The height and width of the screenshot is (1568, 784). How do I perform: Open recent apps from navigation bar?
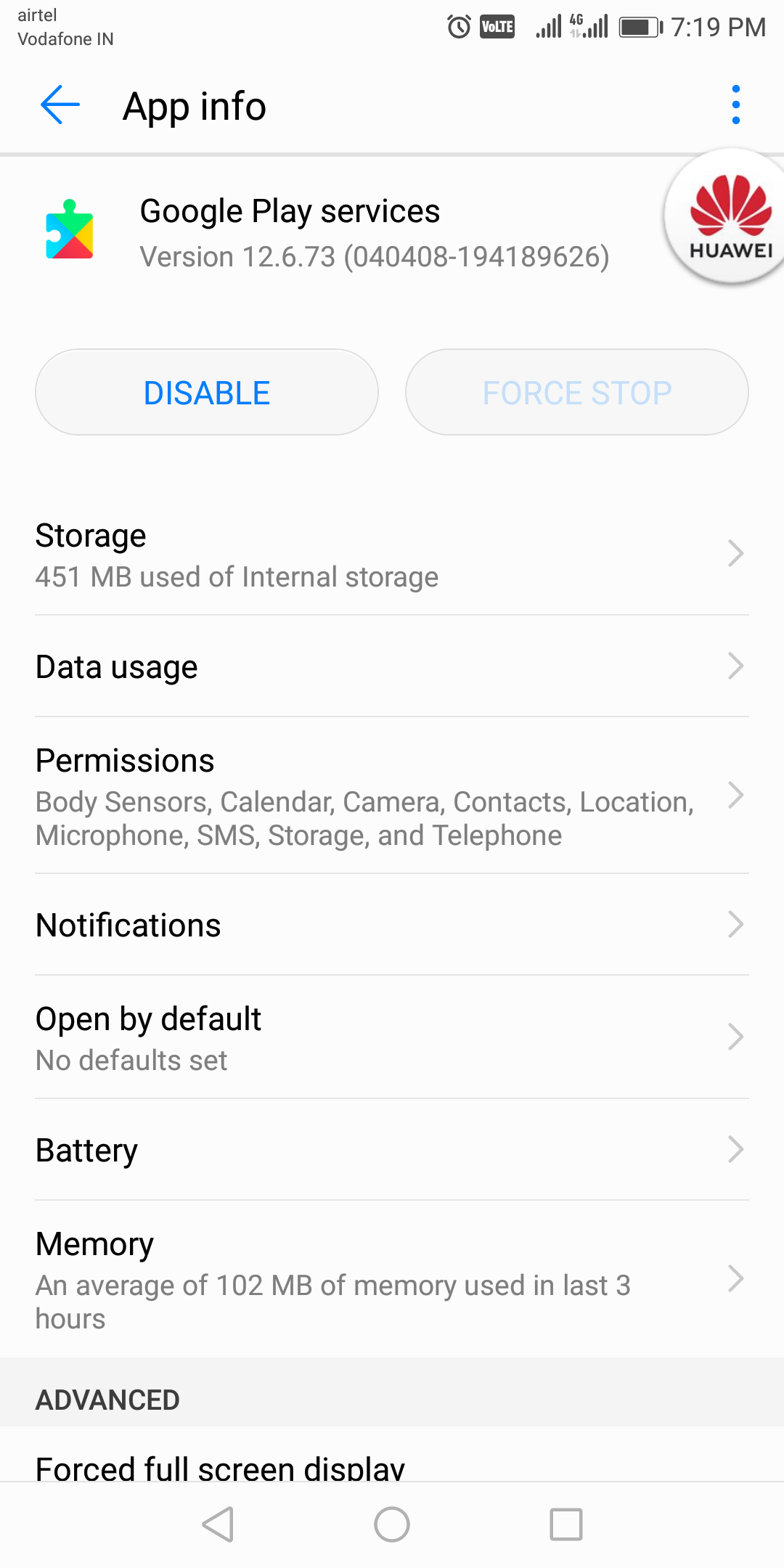coord(566,1524)
